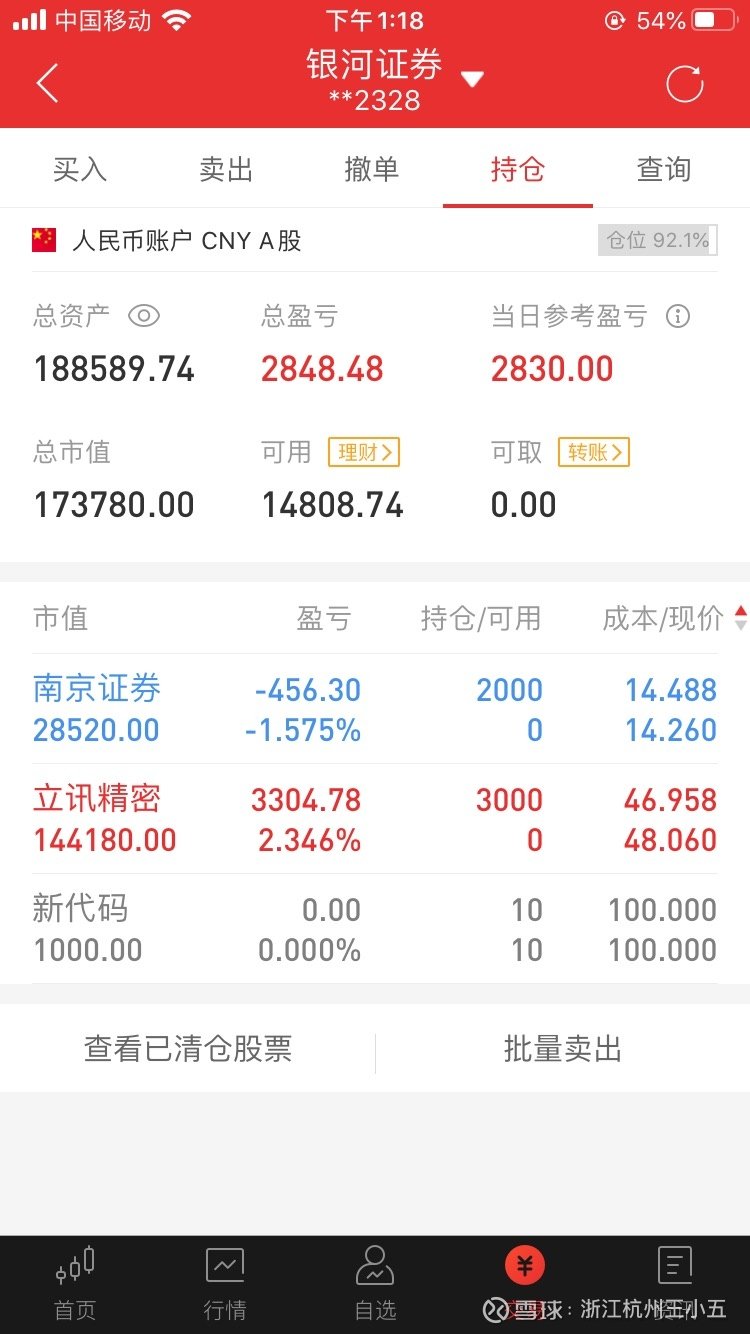Screen dimensions: 750x1334
Task: Open the 新代码 holding row
Action: [x=375, y=929]
